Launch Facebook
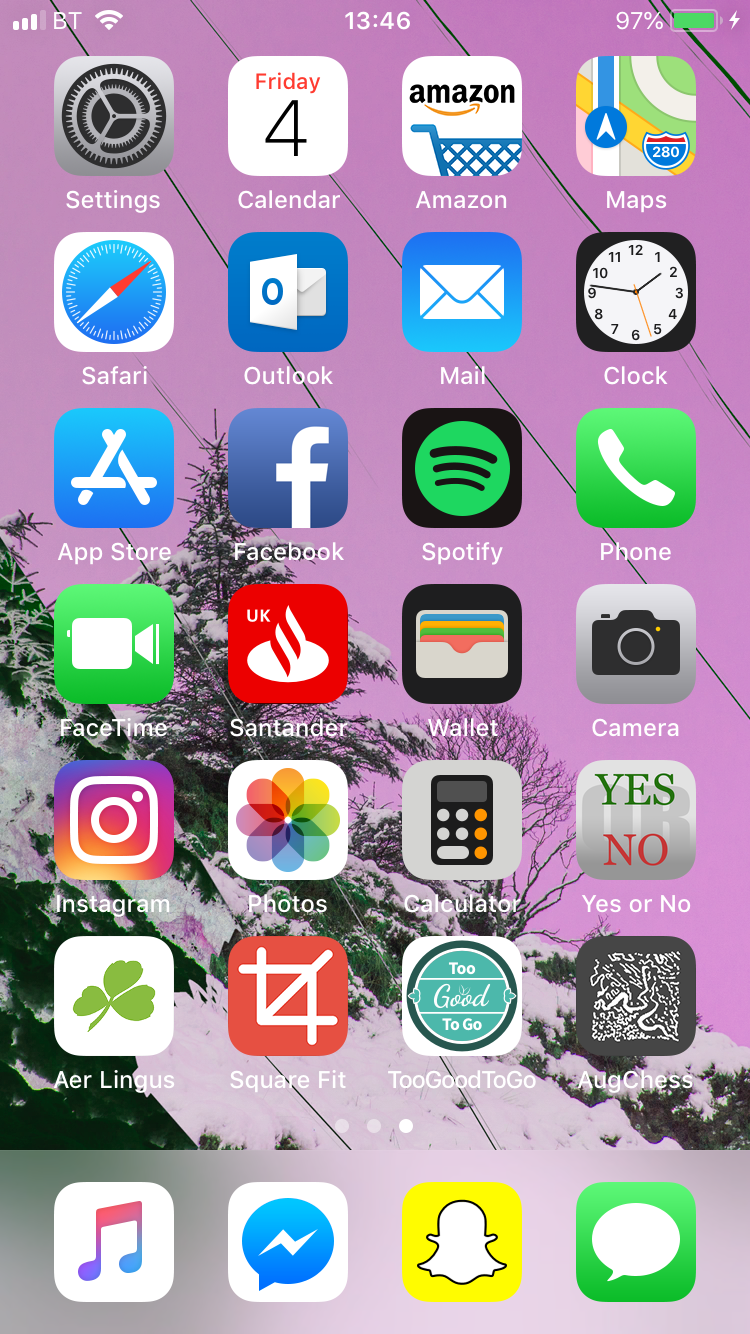The image size is (750, 1334). [x=288, y=468]
